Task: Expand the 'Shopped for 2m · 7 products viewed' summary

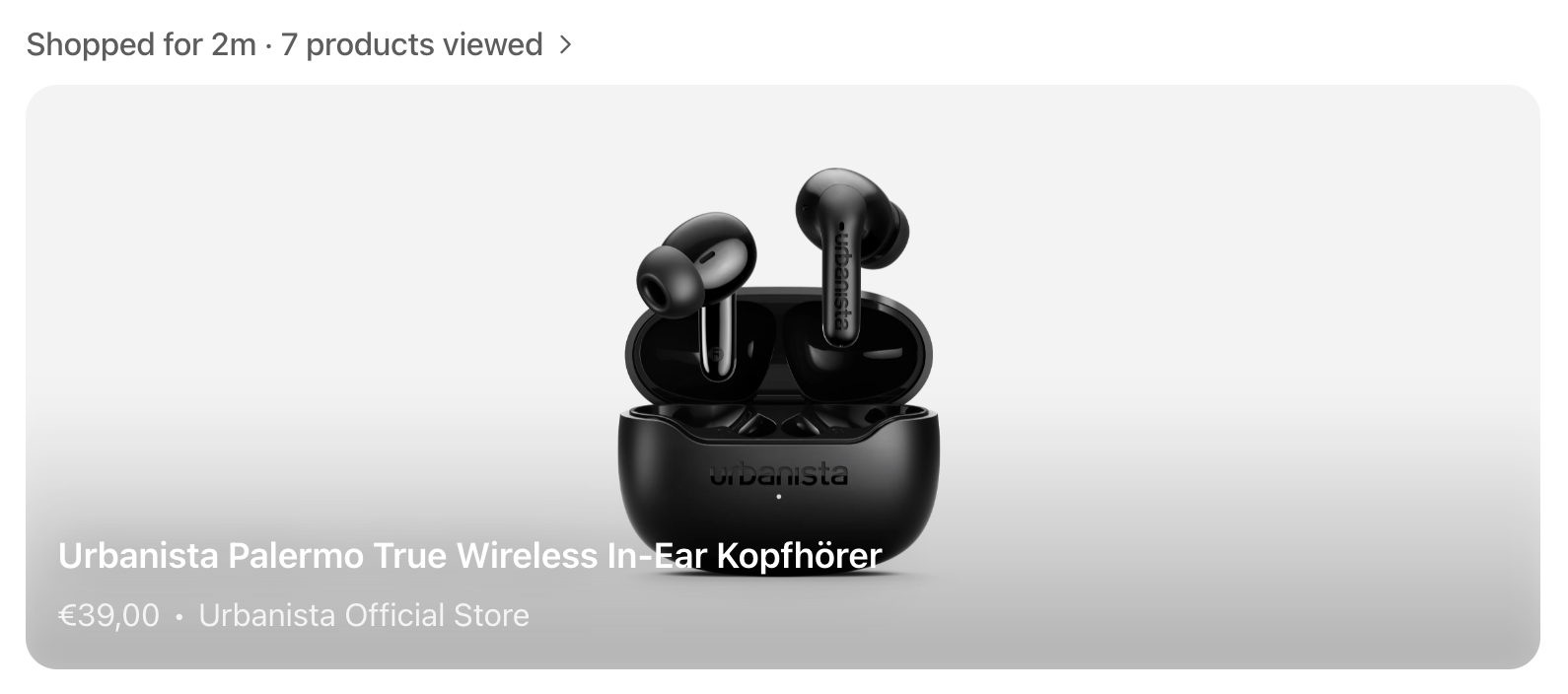Action: [298, 44]
